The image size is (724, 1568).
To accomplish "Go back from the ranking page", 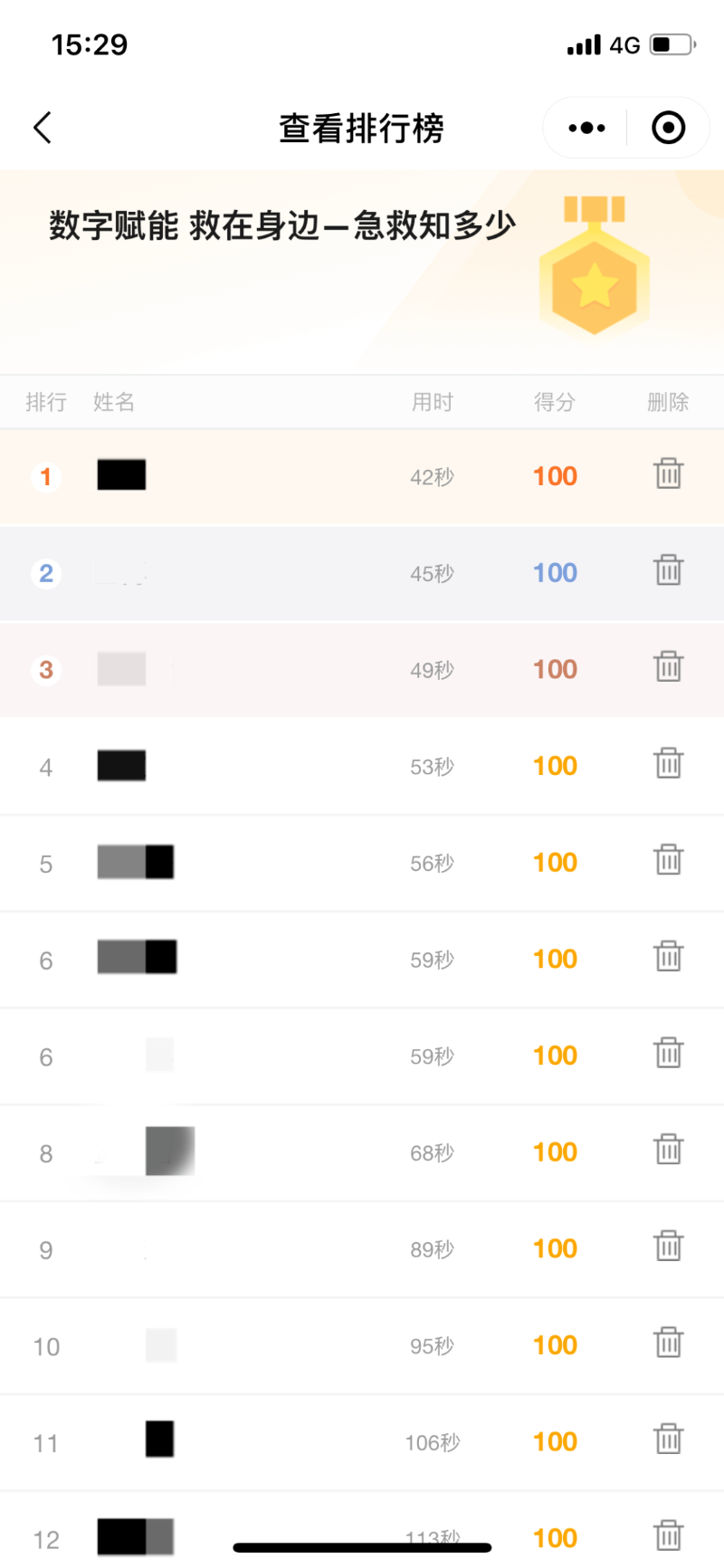I will click(x=43, y=128).
